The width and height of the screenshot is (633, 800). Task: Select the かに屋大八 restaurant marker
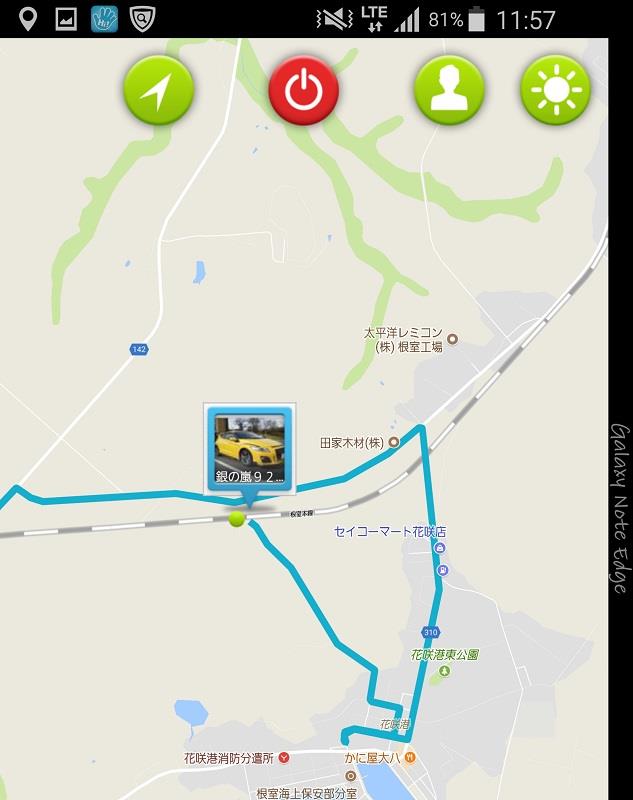pos(410,757)
